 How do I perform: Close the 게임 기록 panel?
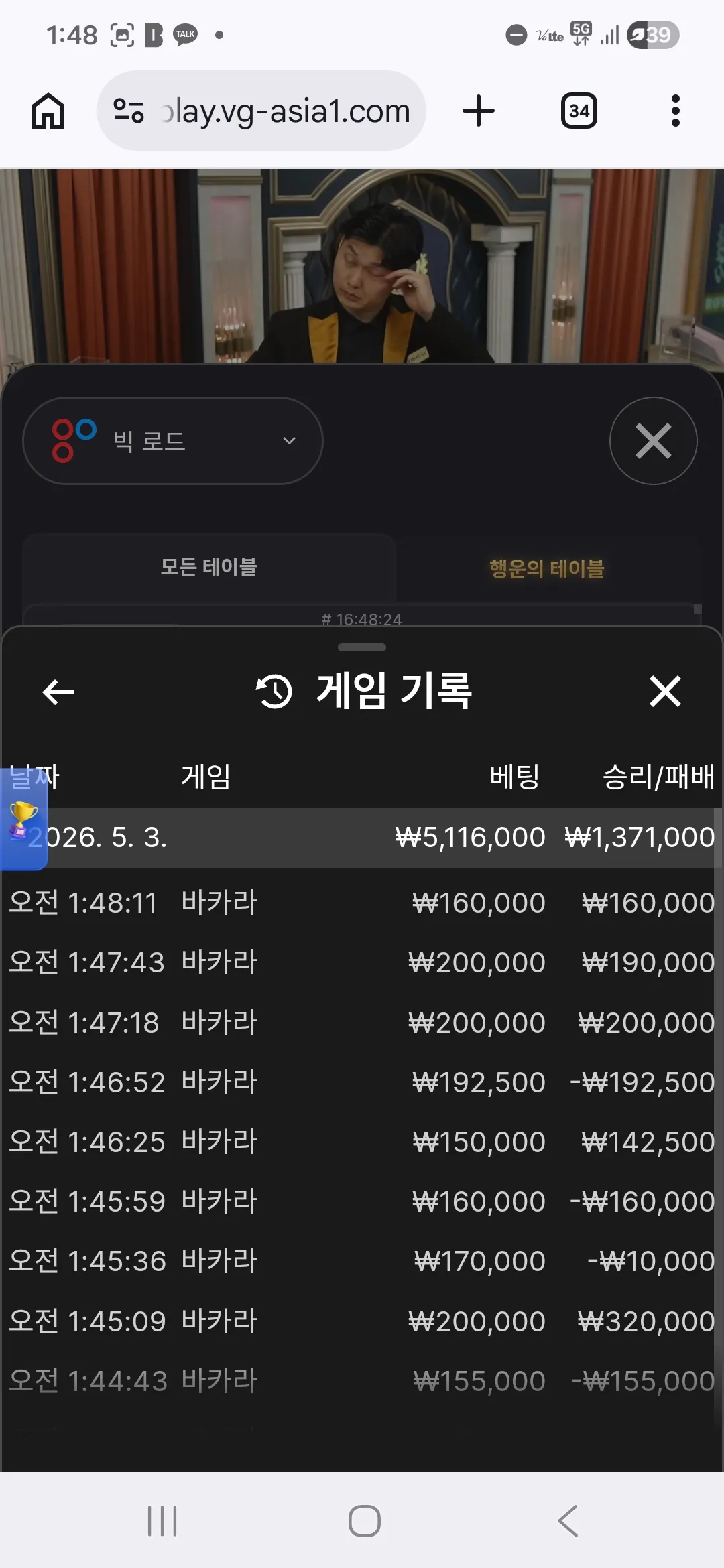[x=665, y=692]
